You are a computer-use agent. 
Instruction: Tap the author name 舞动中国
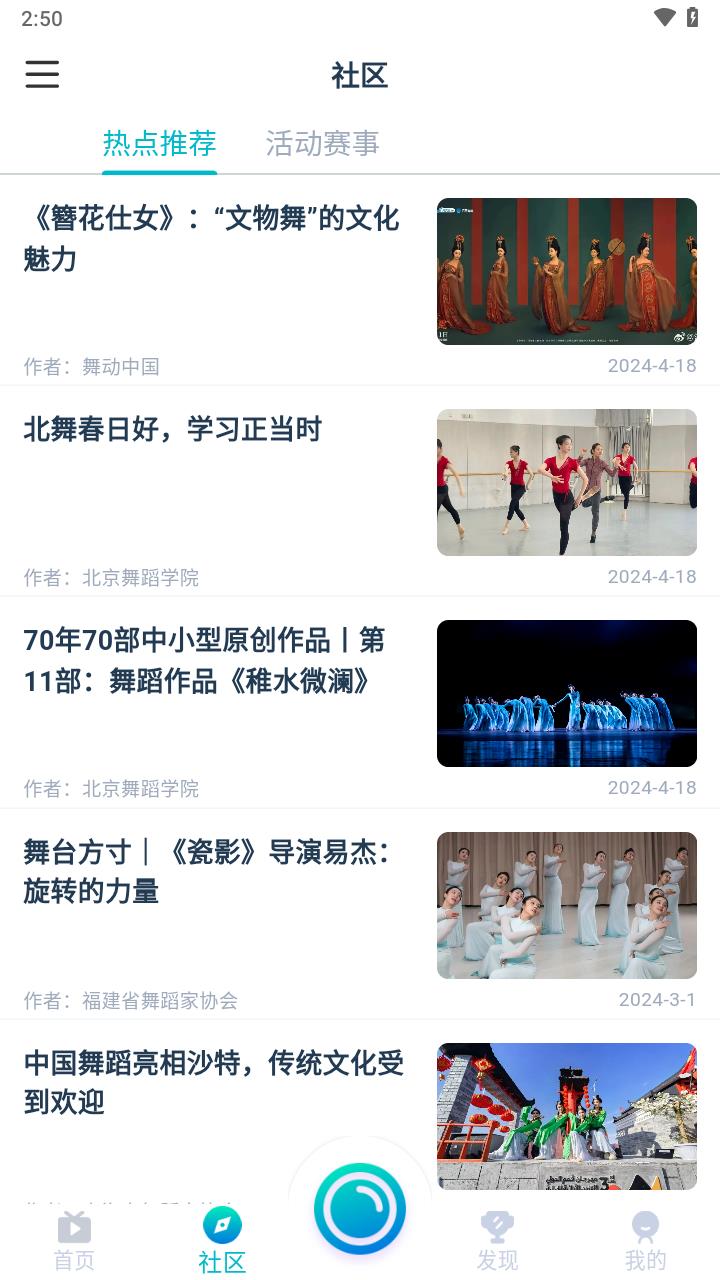(120, 366)
